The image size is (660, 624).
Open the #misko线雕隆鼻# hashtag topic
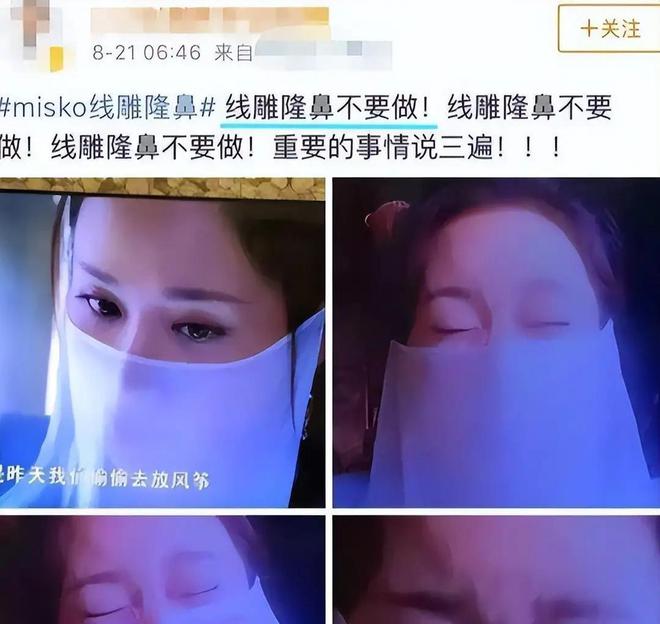tap(109, 107)
